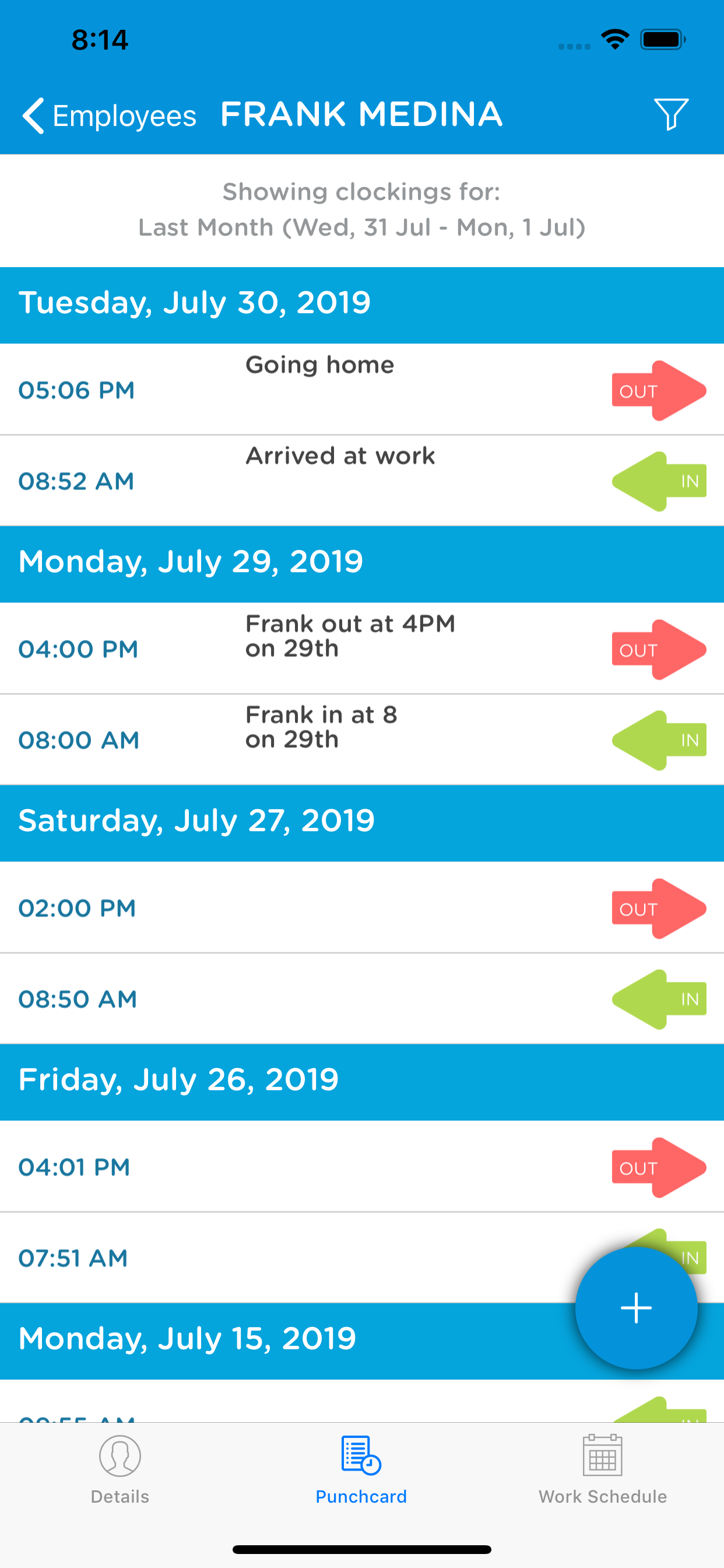Image resolution: width=724 pixels, height=1568 pixels.
Task: Switch to the Details tab
Action: (120, 1469)
